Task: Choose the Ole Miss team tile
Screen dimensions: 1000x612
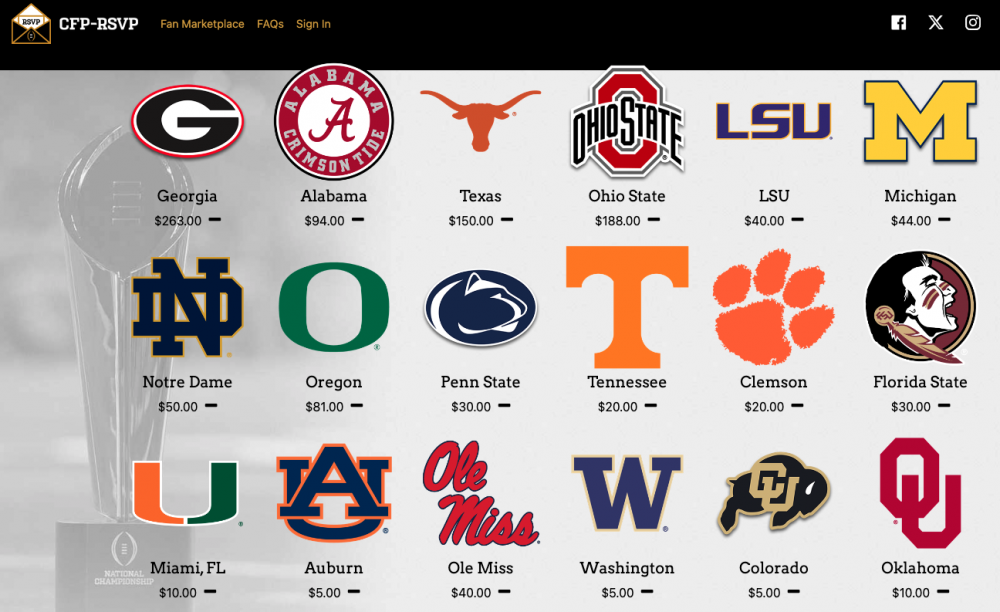Action: (x=480, y=494)
